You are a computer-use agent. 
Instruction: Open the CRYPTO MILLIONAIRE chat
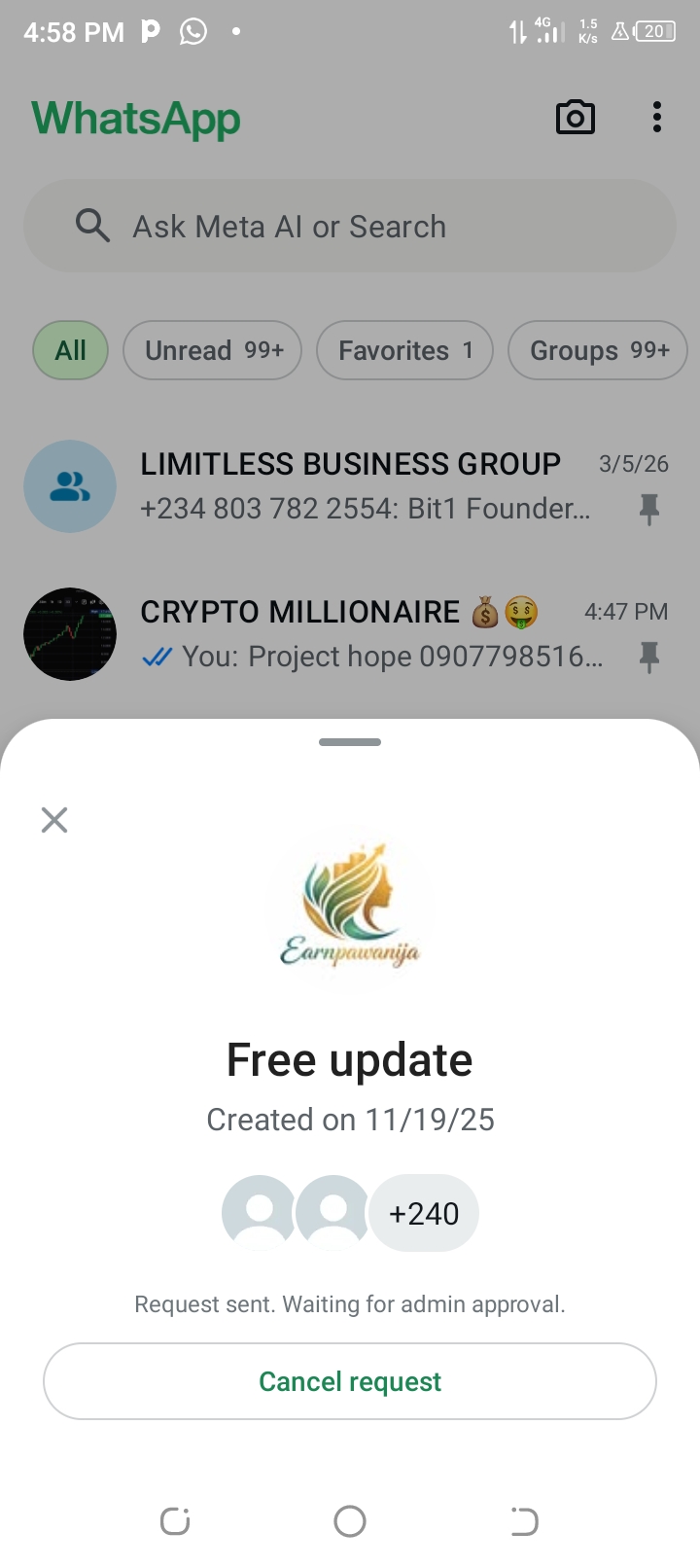350,634
